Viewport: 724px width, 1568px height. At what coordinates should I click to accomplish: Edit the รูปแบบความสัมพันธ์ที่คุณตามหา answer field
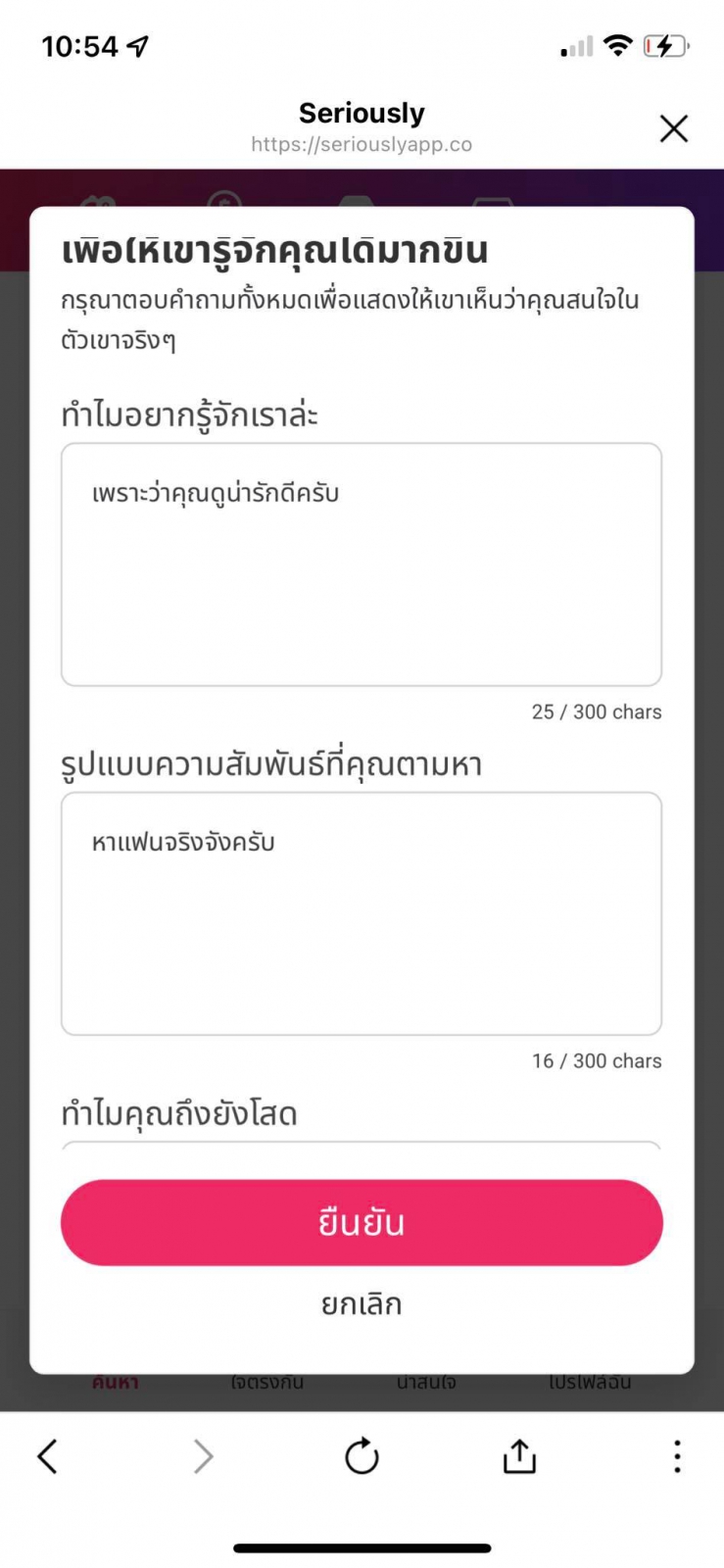362,913
